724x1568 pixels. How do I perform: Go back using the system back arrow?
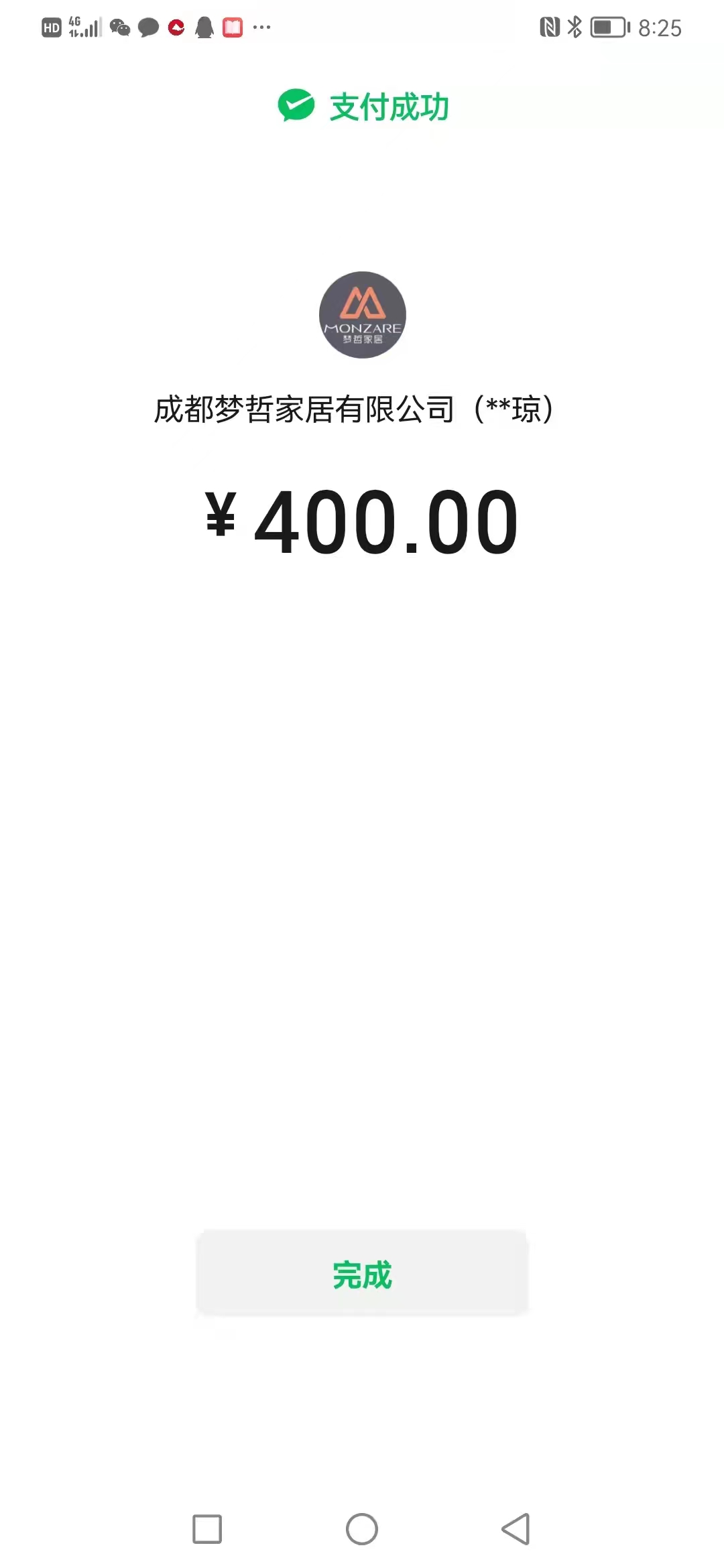pos(516,1529)
